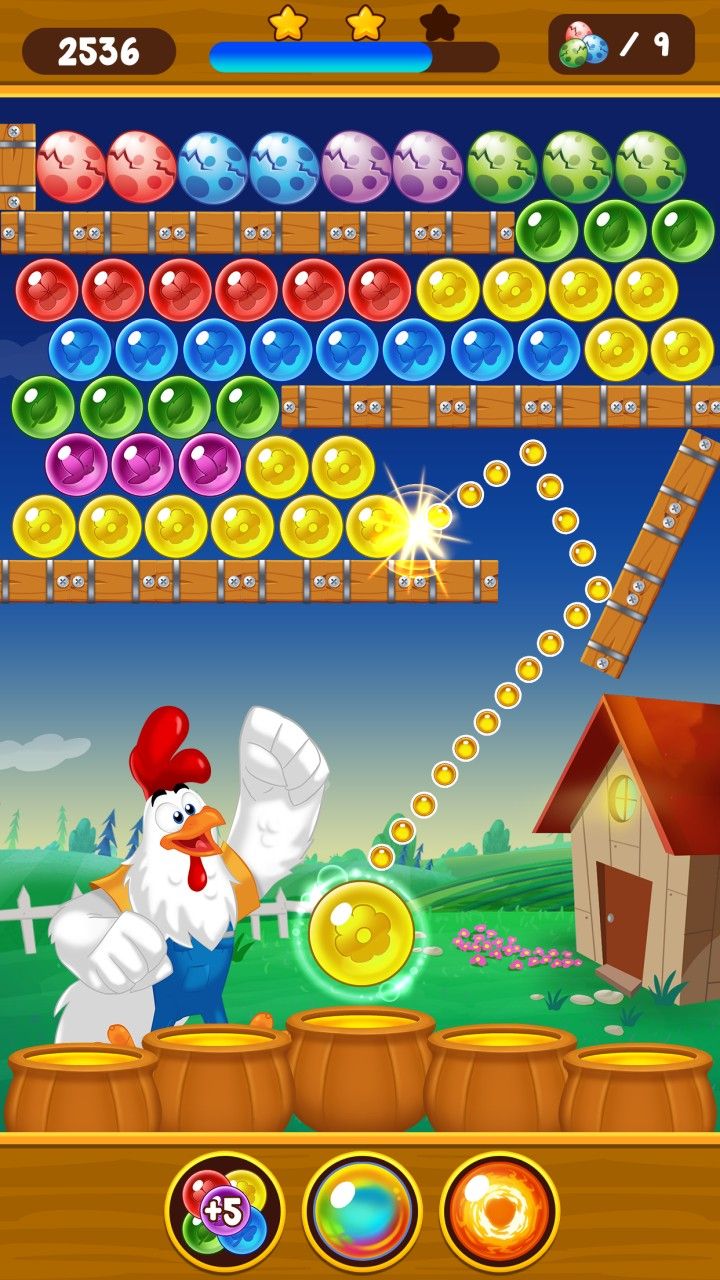Use the +5 extra bubbles booster
Screen dimensions: 720x1280
pos(224,1211)
